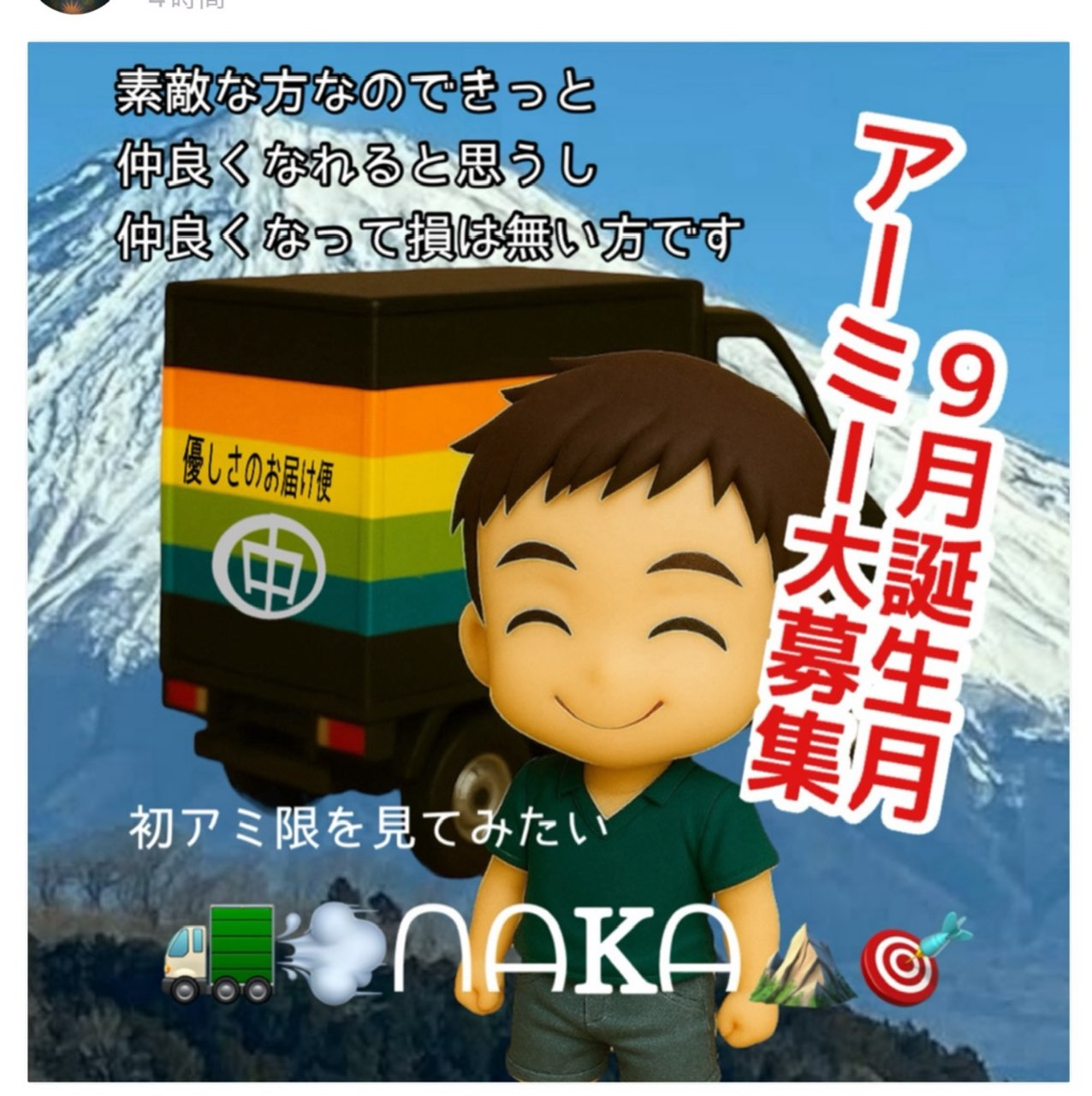Open the poster's profile avatar
This screenshot has width=1092, height=1096.
click(x=77, y=3)
